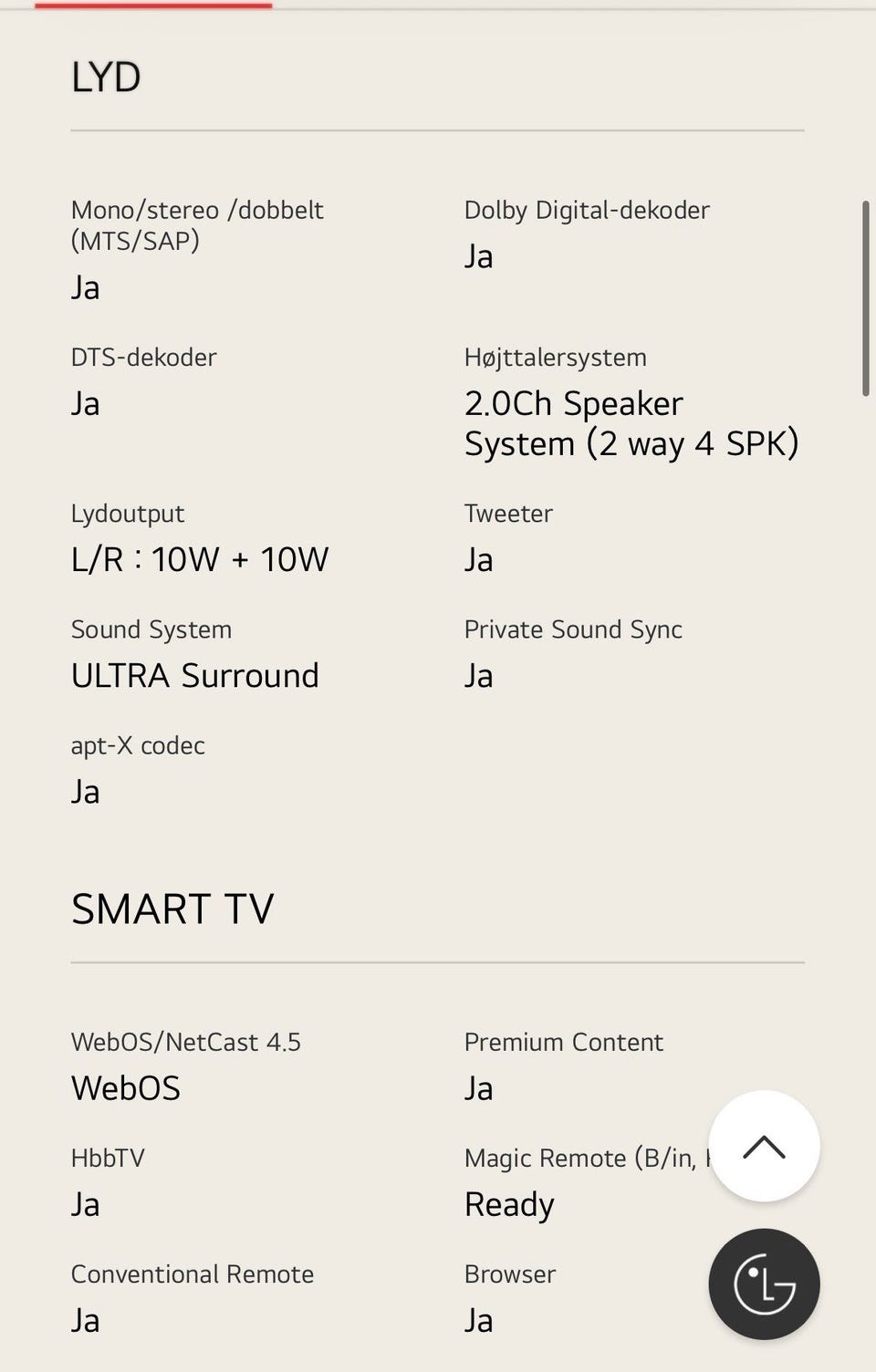This screenshot has height=1372, width=876.
Task: Open the LG chat assistant button
Action: [x=764, y=1284]
